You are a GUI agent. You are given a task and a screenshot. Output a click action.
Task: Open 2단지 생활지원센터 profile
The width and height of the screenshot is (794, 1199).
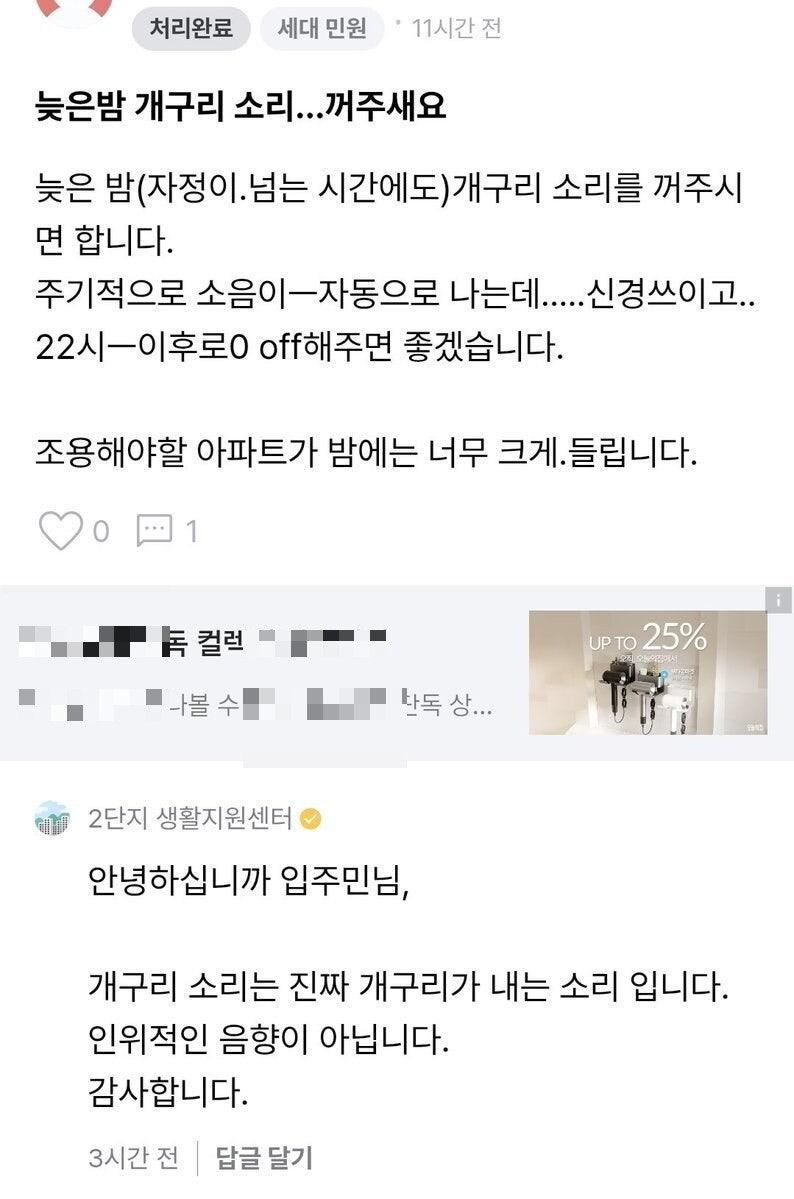tap(190, 818)
